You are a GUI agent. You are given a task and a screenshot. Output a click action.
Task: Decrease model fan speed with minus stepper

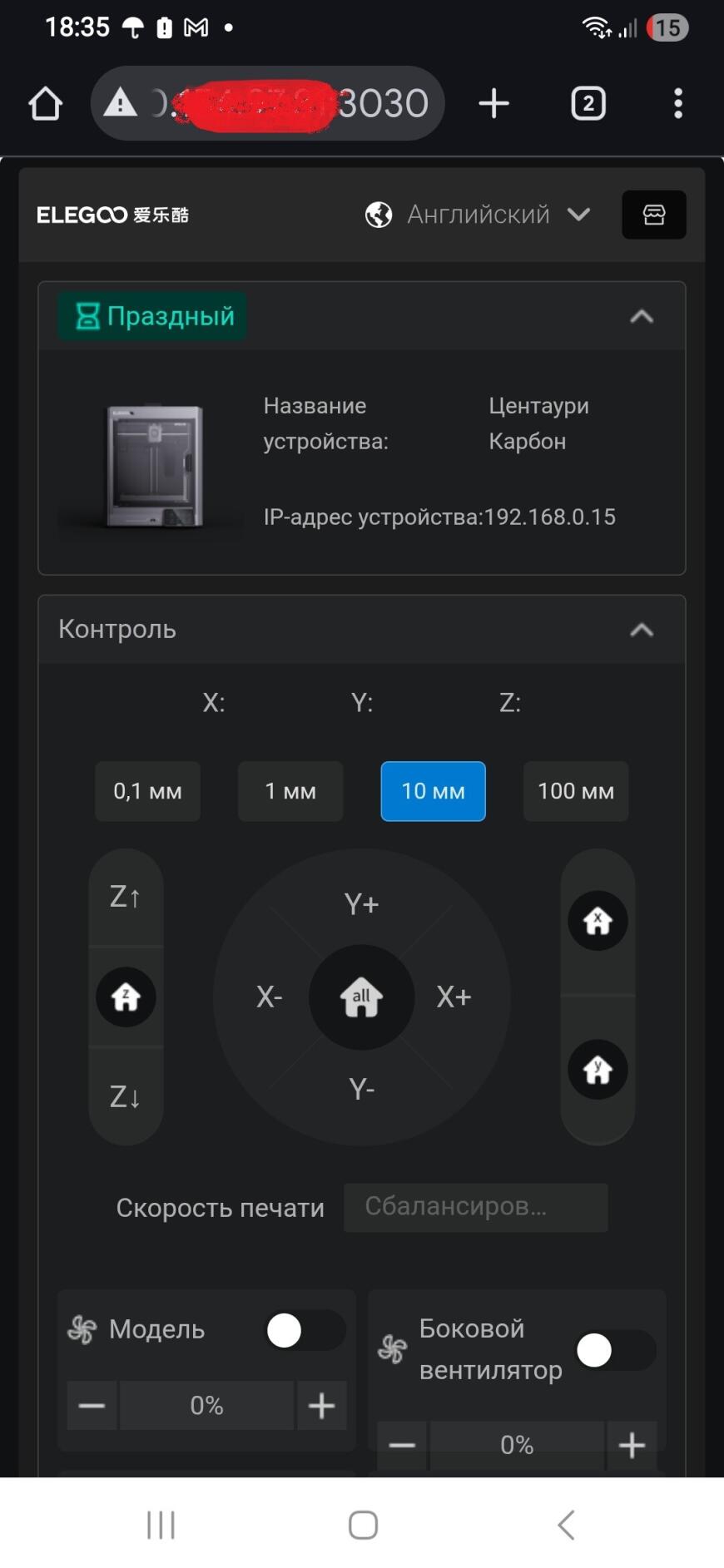point(91,1405)
